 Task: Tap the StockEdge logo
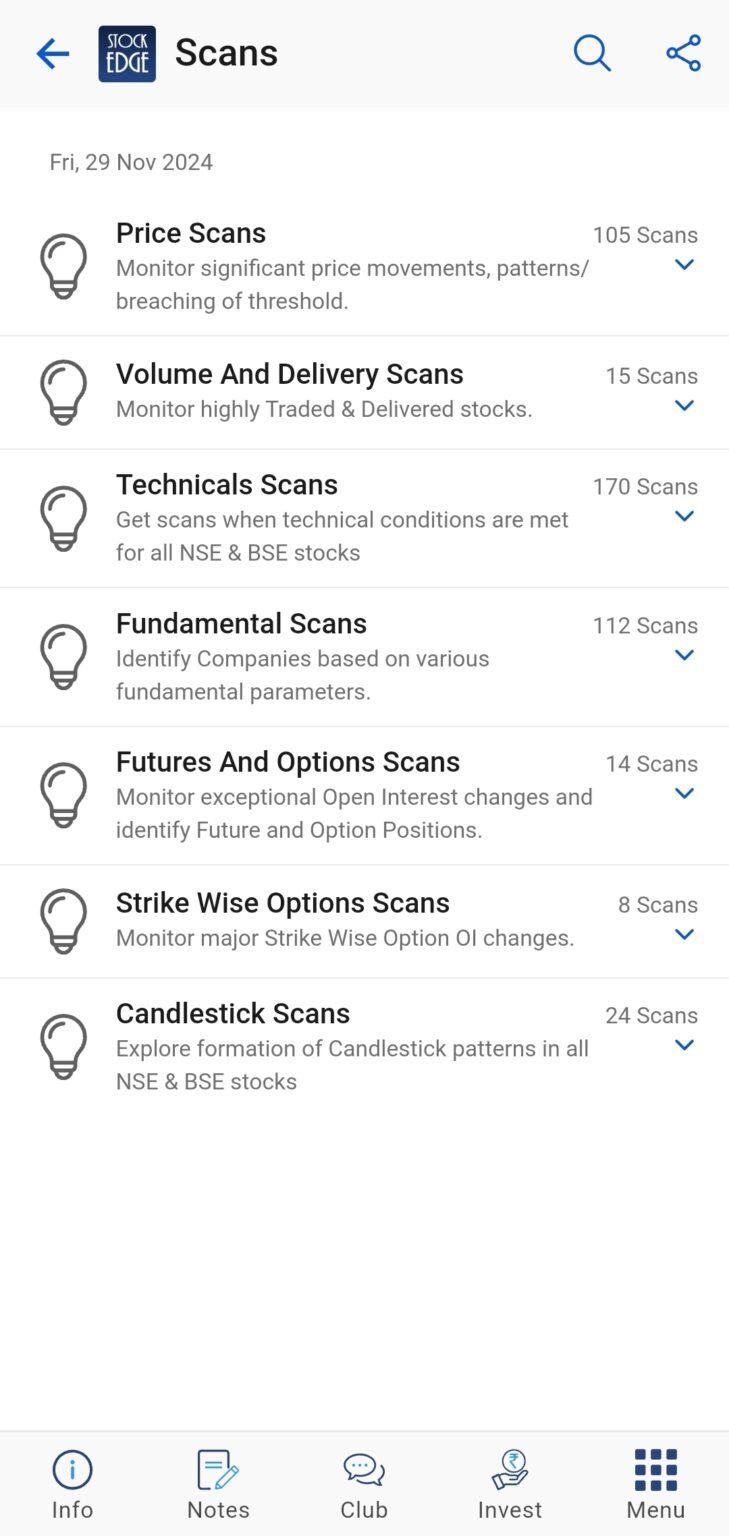tap(127, 53)
